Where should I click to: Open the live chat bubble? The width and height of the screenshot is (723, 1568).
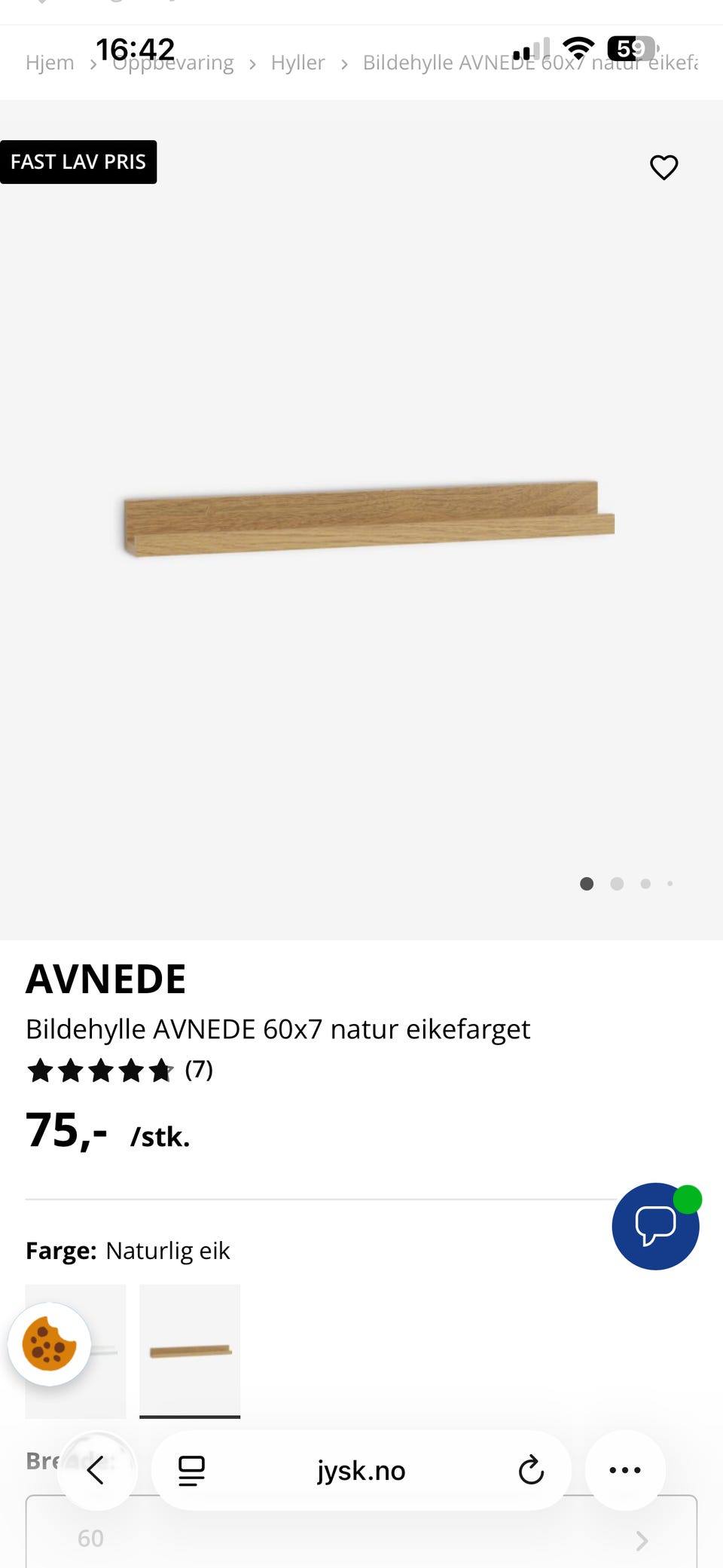655,1226
